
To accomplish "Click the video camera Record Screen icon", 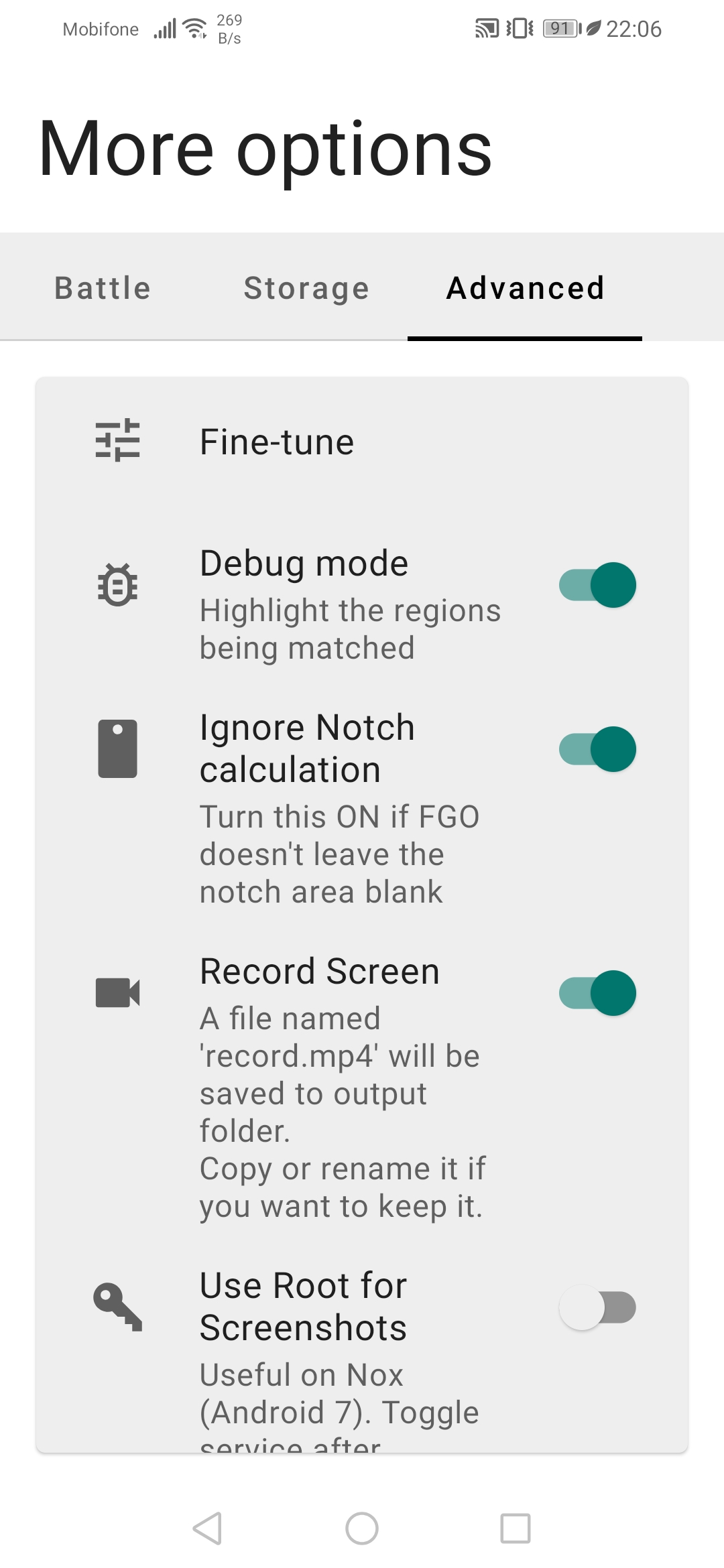I will tap(118, 992).
